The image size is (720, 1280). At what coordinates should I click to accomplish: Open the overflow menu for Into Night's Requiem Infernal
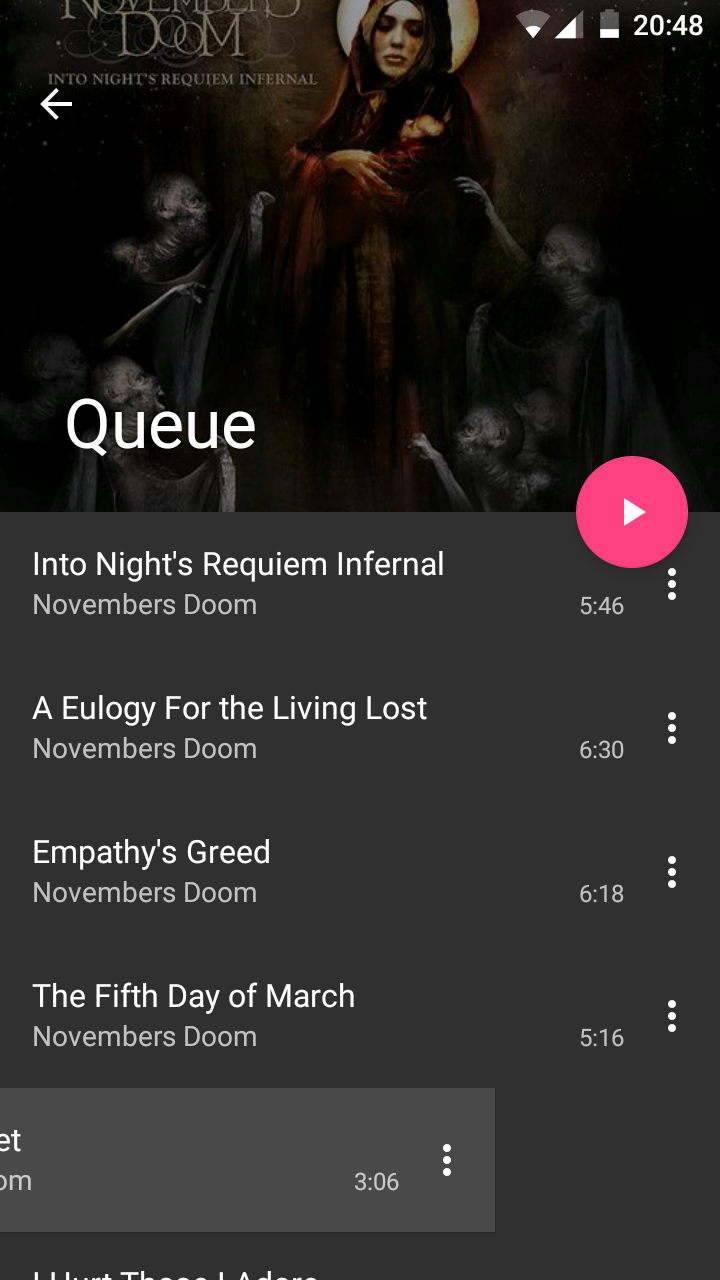[671, 585]
